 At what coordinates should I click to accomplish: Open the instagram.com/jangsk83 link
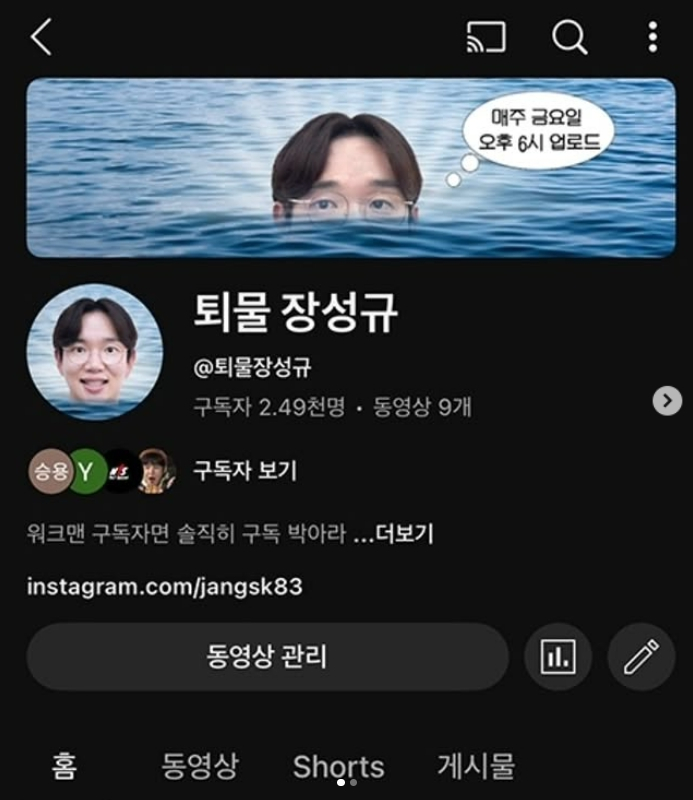pyautogui.click(x=165, y=586)
